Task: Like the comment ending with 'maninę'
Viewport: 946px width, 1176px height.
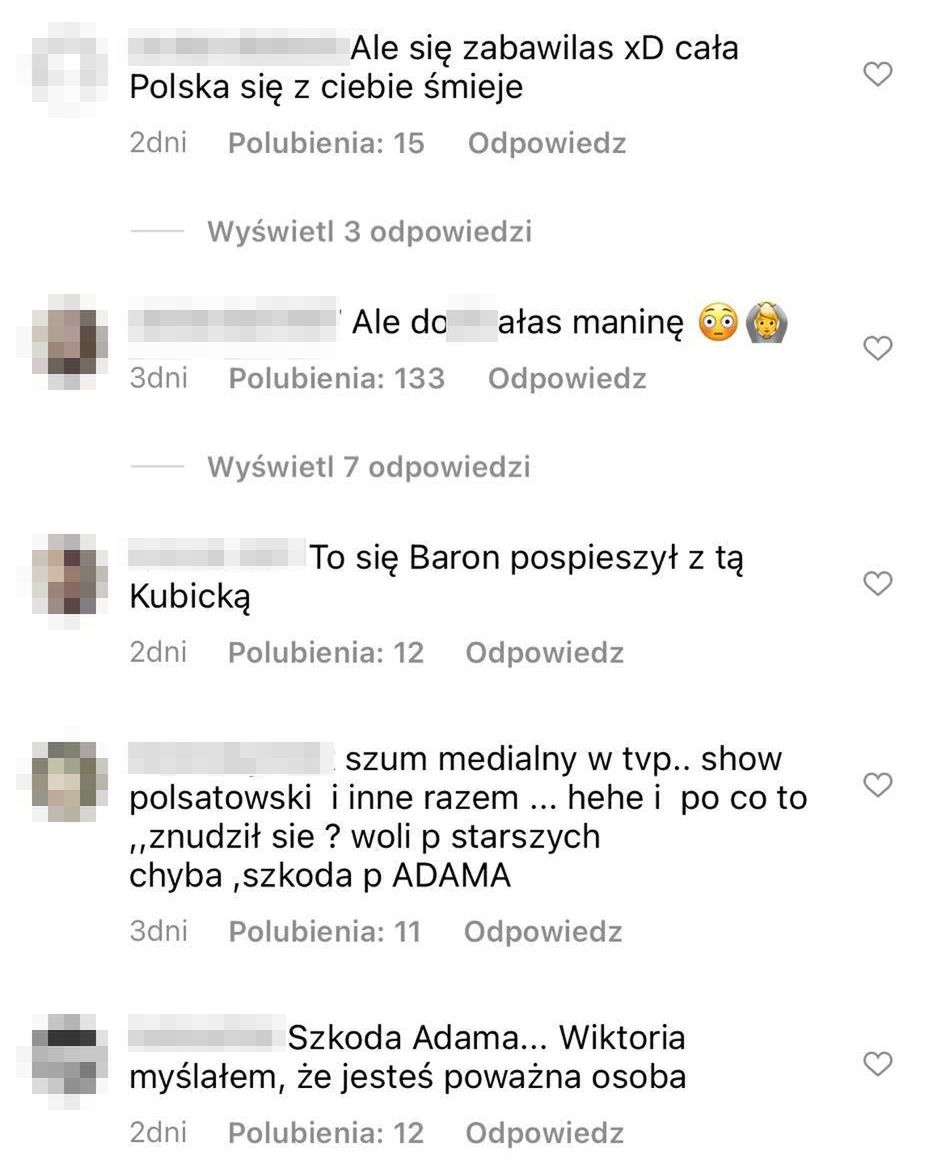Action: [877, 348]
